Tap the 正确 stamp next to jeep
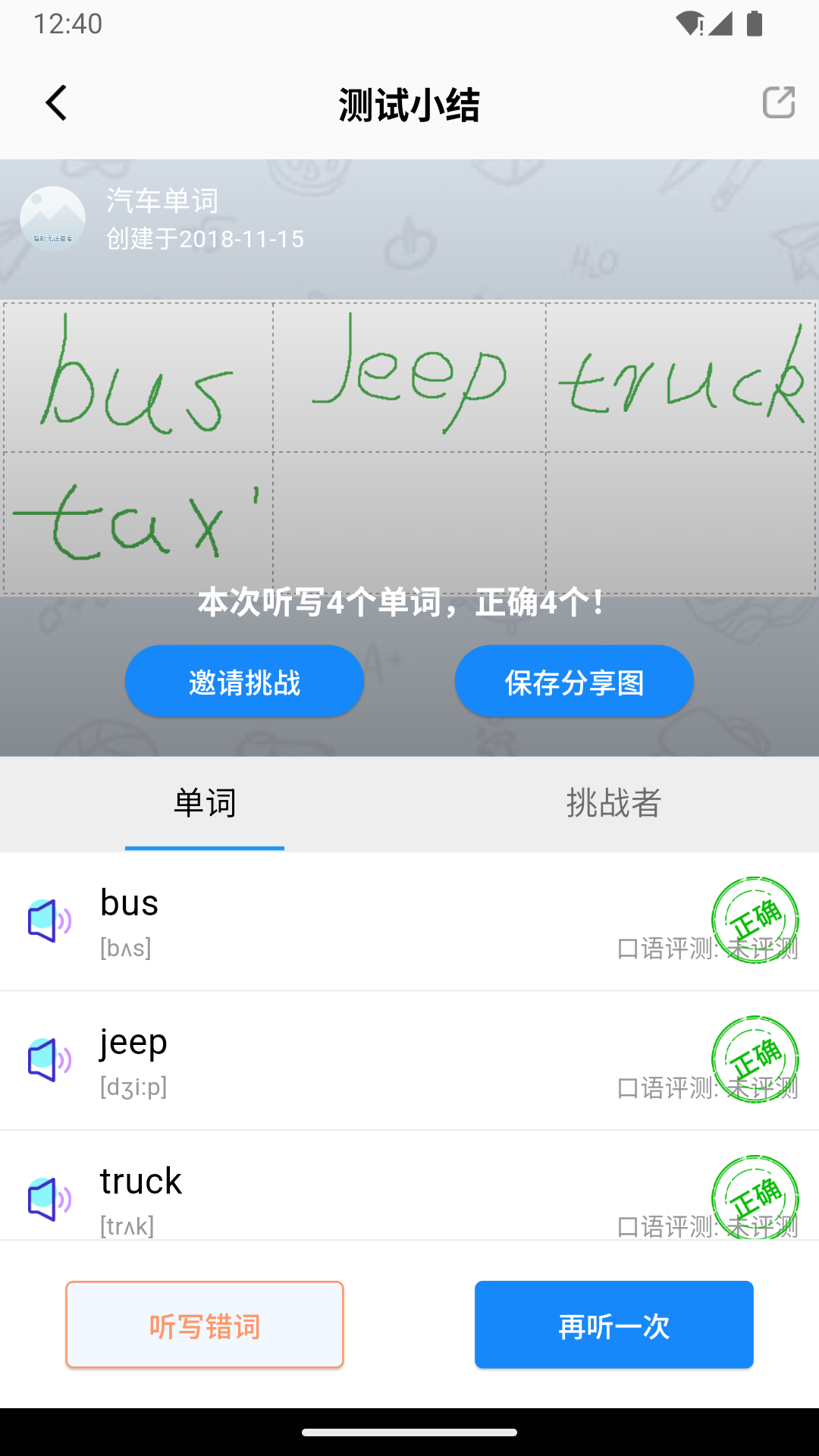Image resolution: width=819 pixels, height=1456 pixels. 755,1059
